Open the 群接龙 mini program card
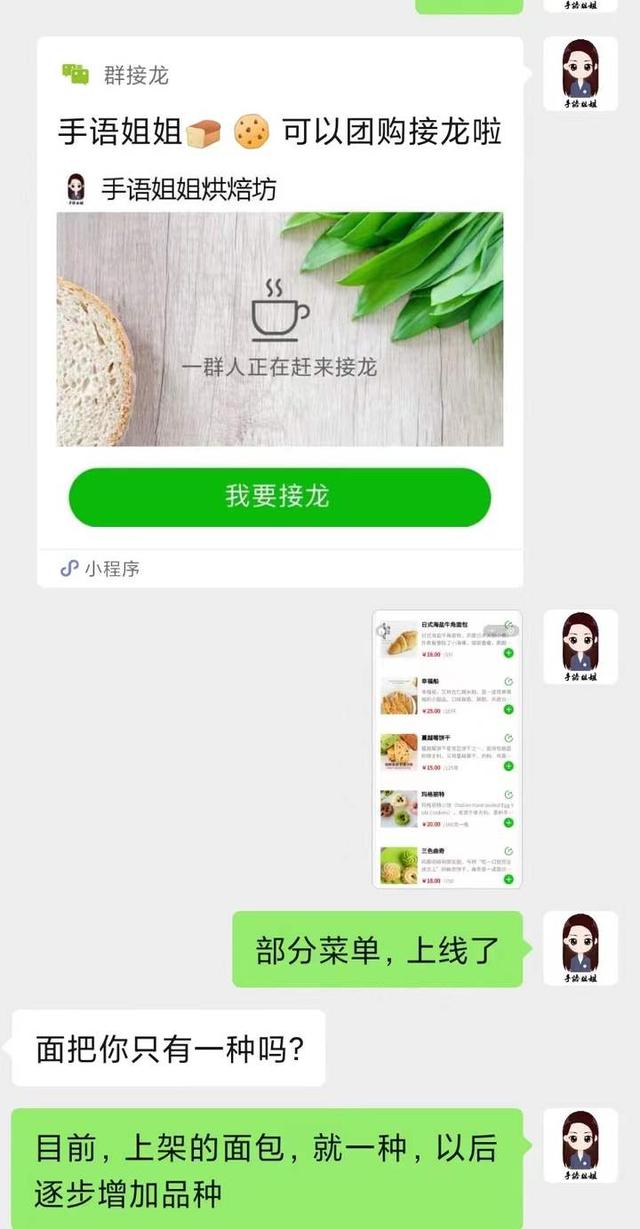640x1229 pixels. (x=280, y=300)
